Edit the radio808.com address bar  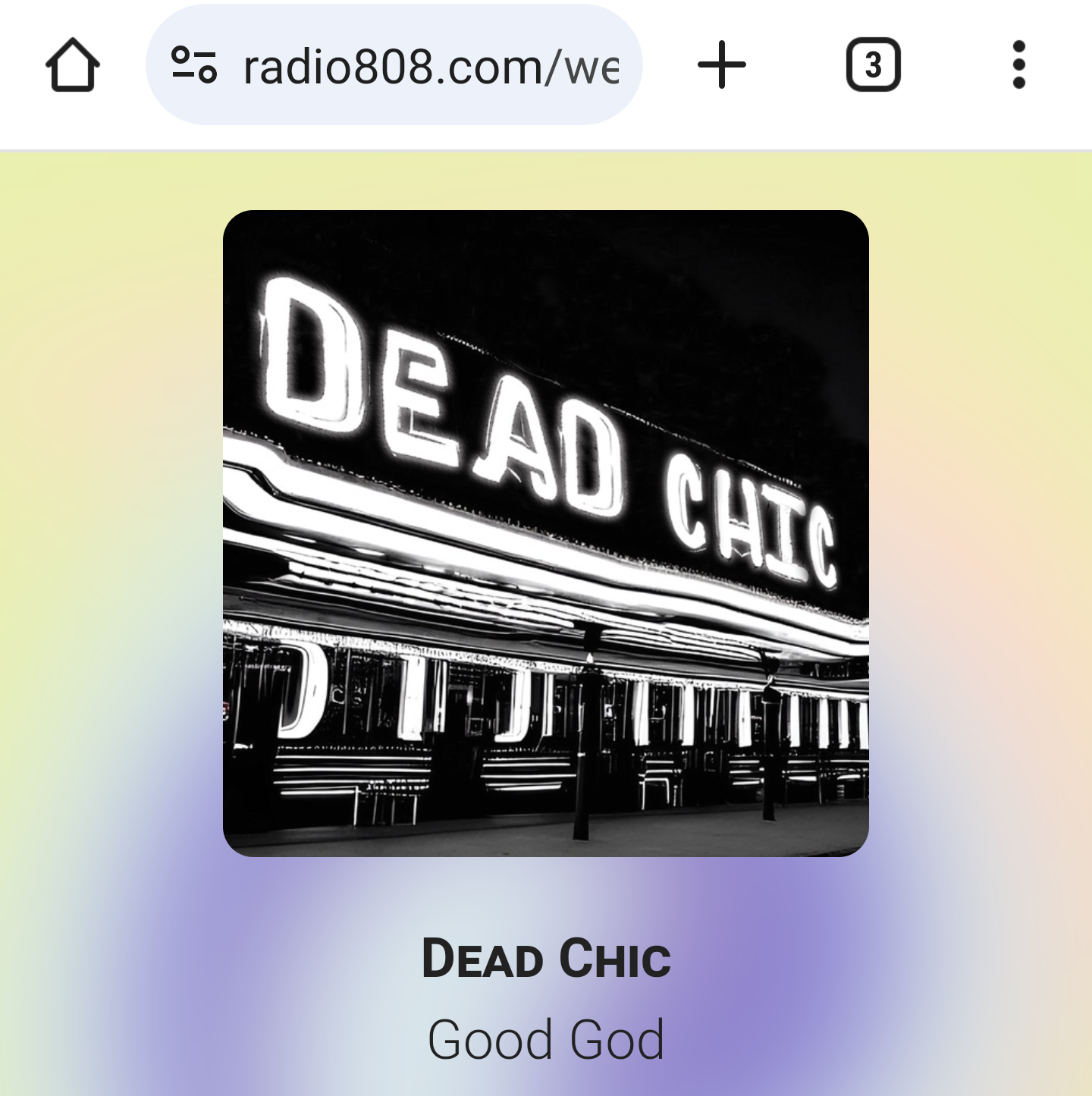430,67
